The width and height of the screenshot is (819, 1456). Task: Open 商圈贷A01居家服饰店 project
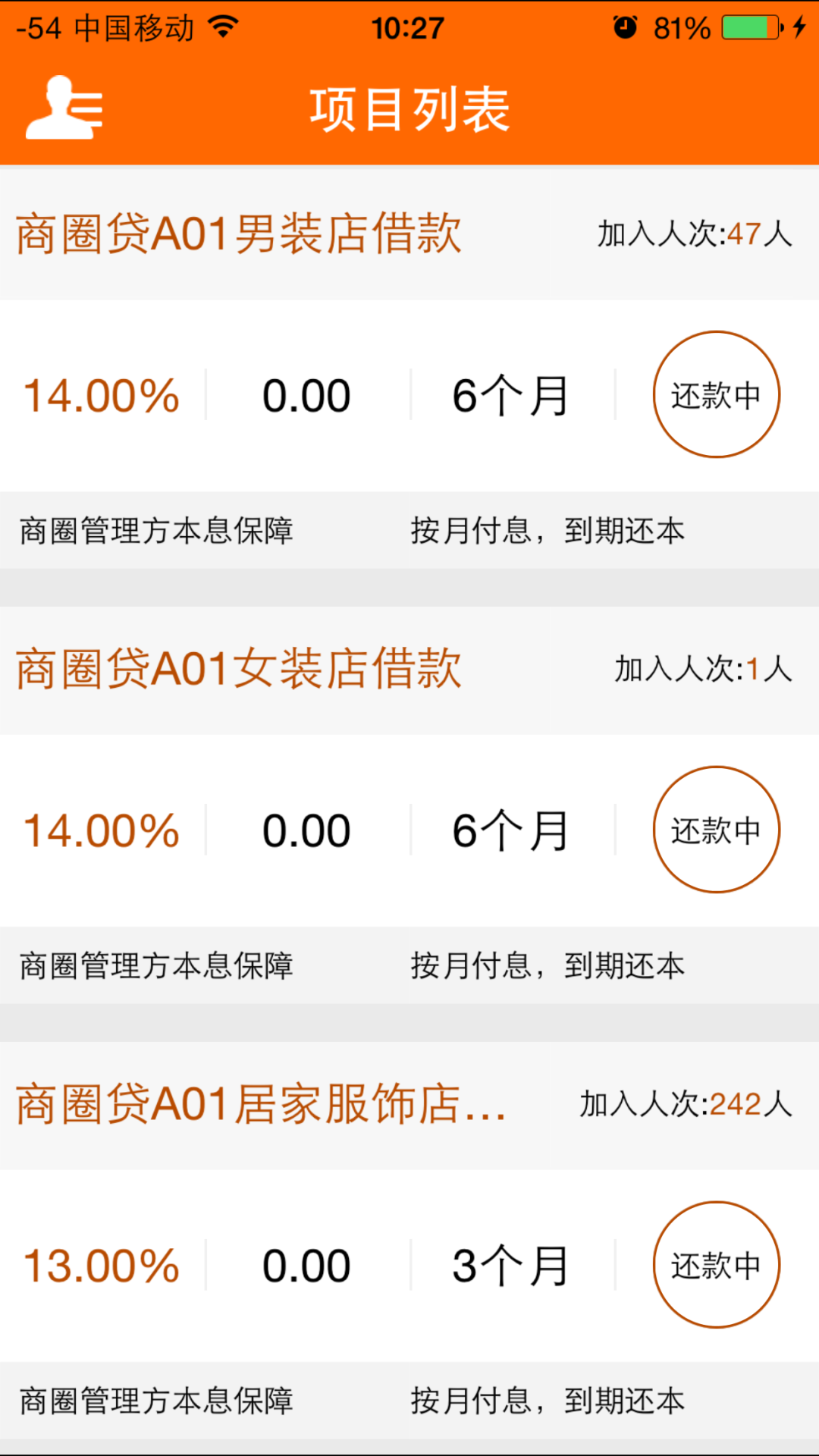click(261, 1103)
